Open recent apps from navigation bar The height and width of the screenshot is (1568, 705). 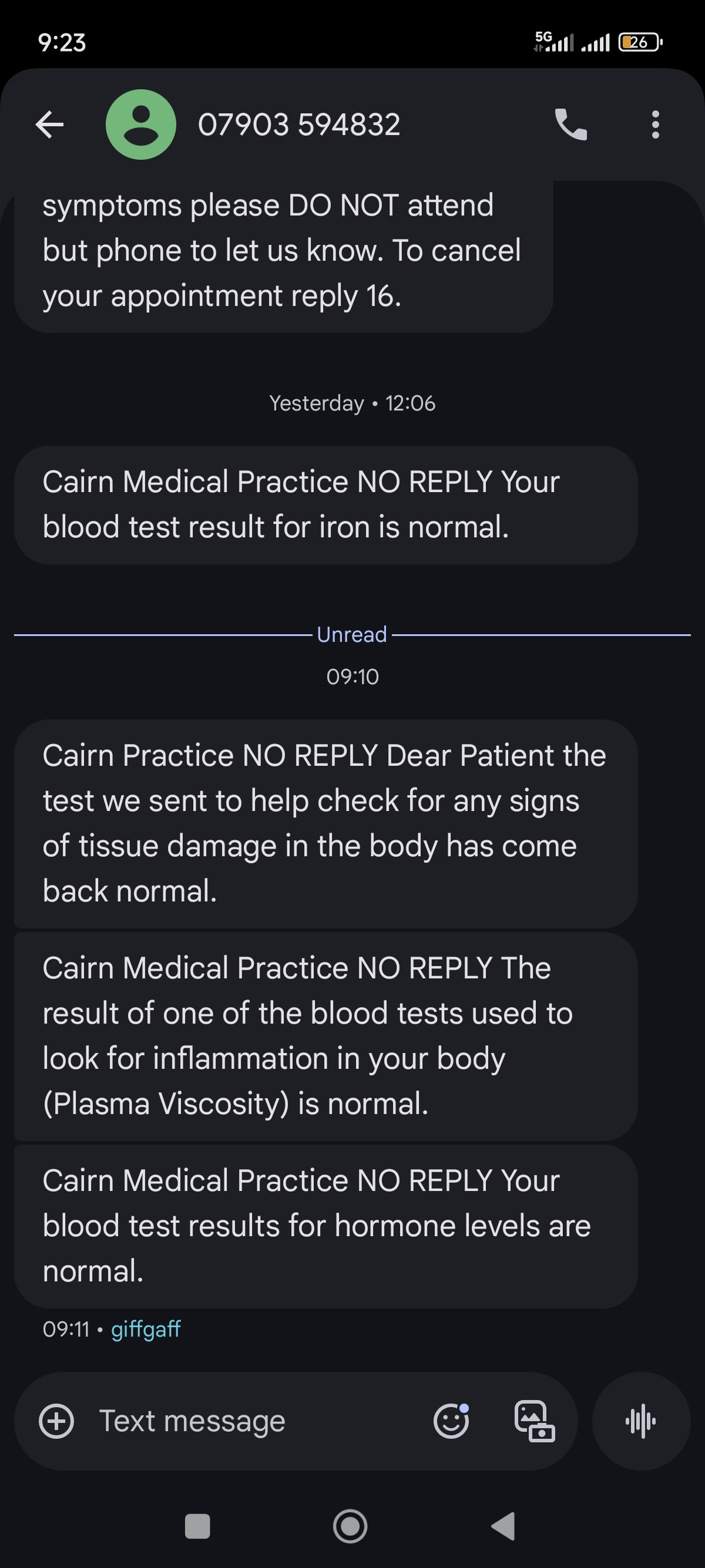pos(197,1526)
